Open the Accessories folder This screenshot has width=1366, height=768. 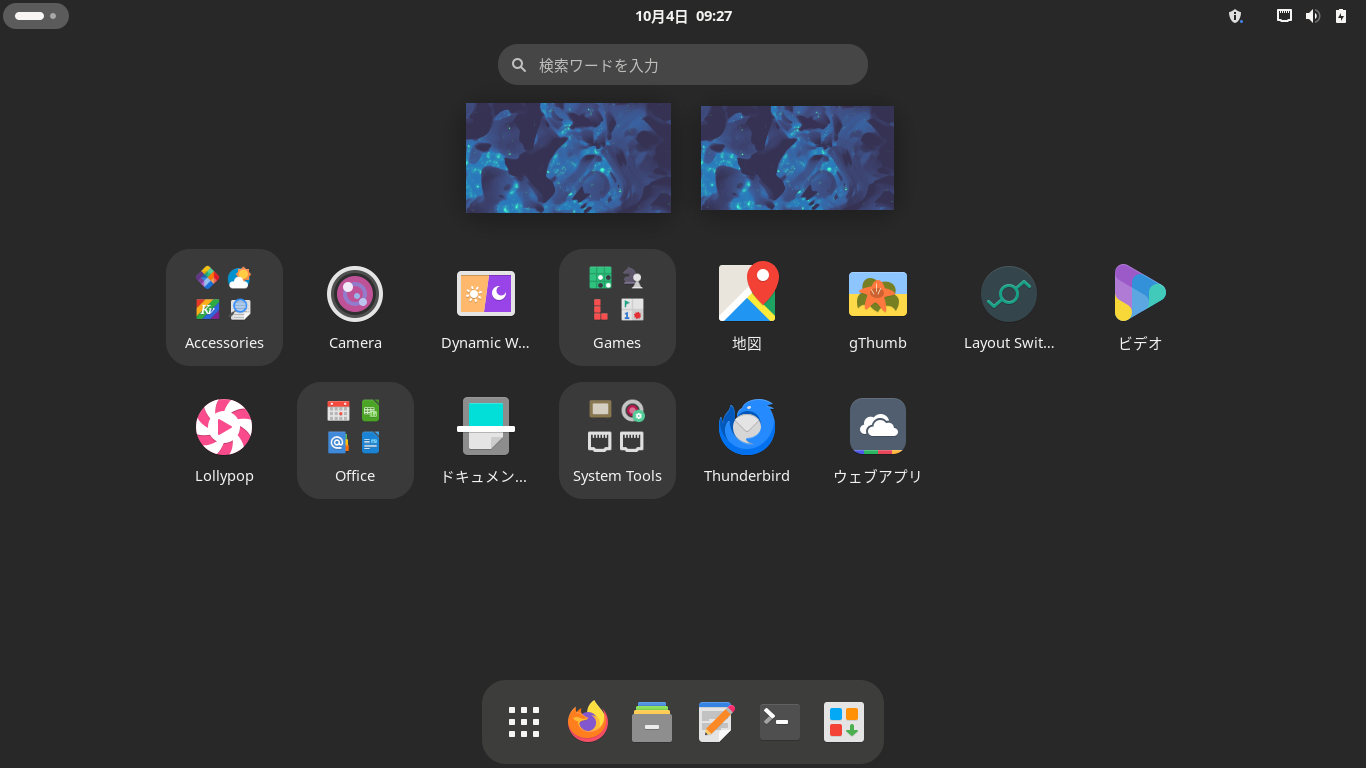tap(224, 307)
